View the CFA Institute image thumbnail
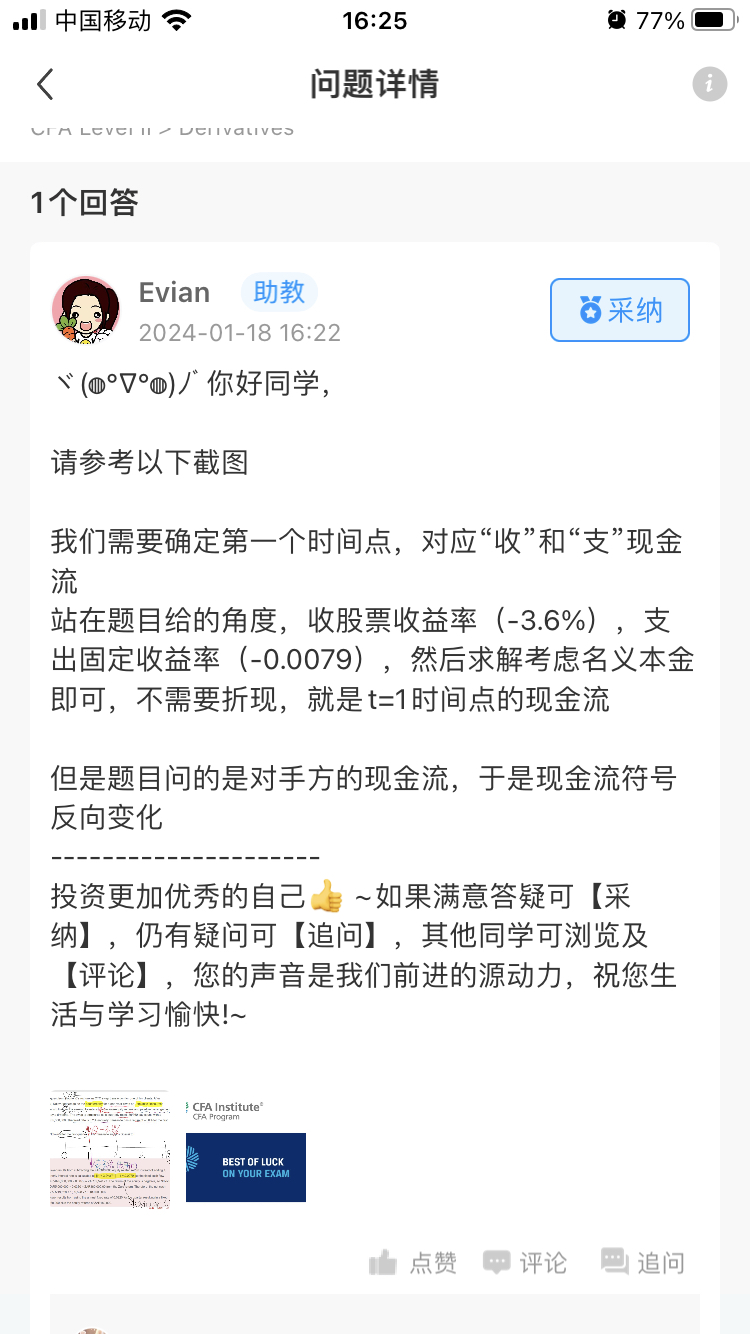 coord(246,1150)
